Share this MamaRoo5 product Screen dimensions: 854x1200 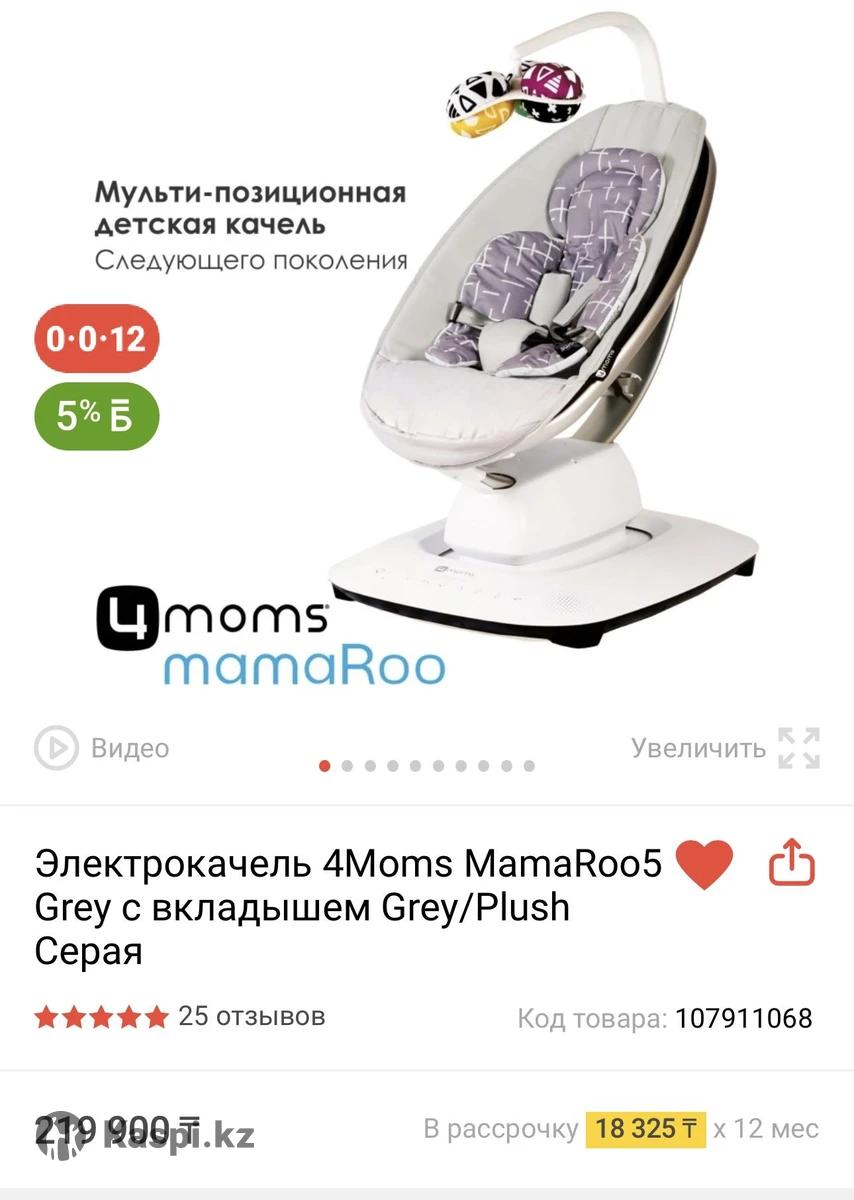point(792,864)
